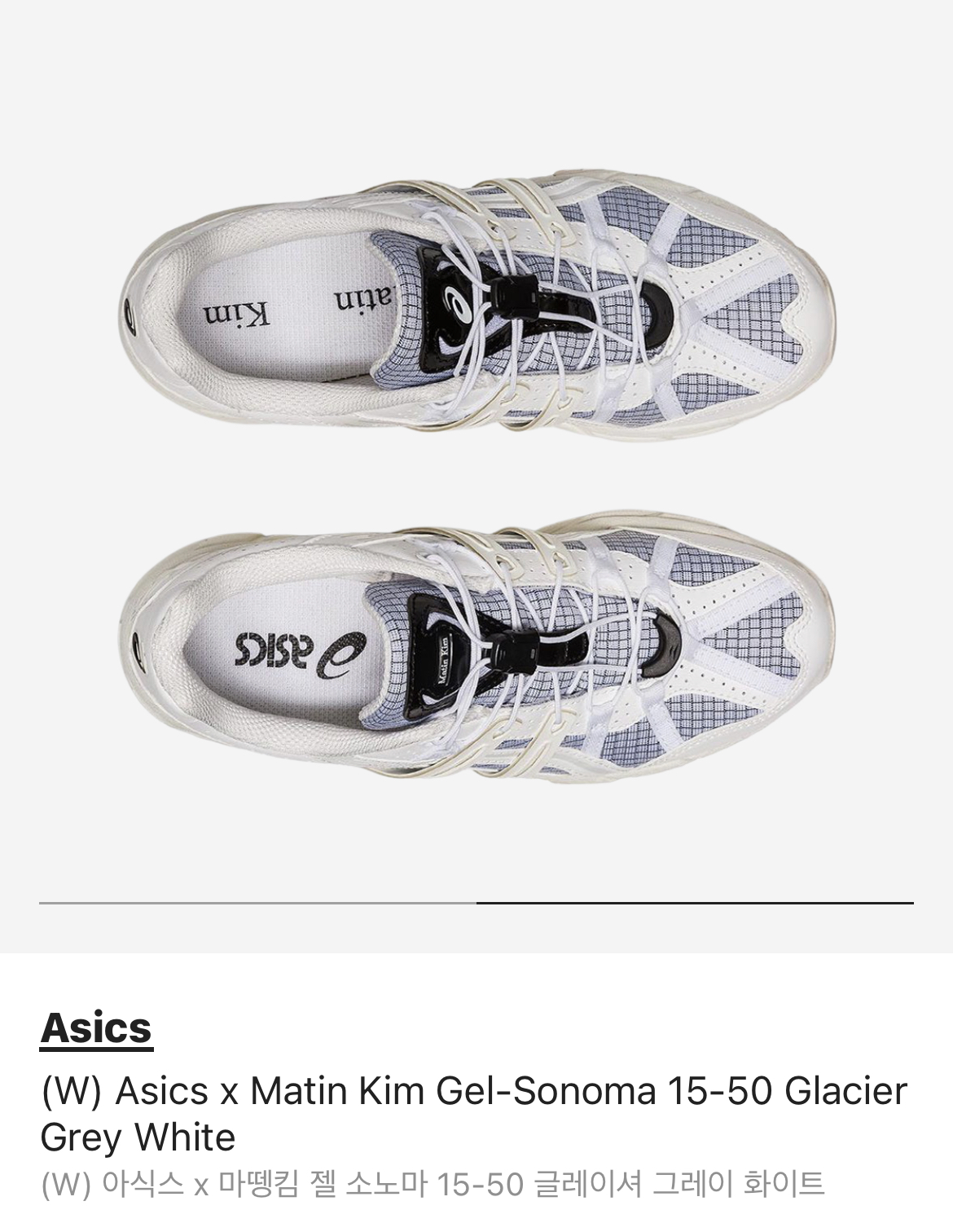Open the underlined Asics brand link
The image size is (953, 1232).
96,1027
